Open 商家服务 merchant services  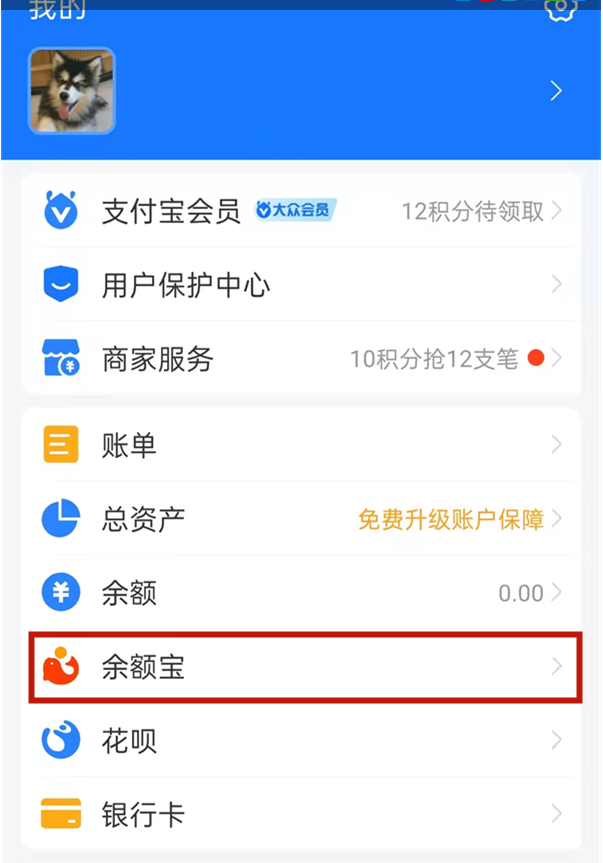pos(300,358)
